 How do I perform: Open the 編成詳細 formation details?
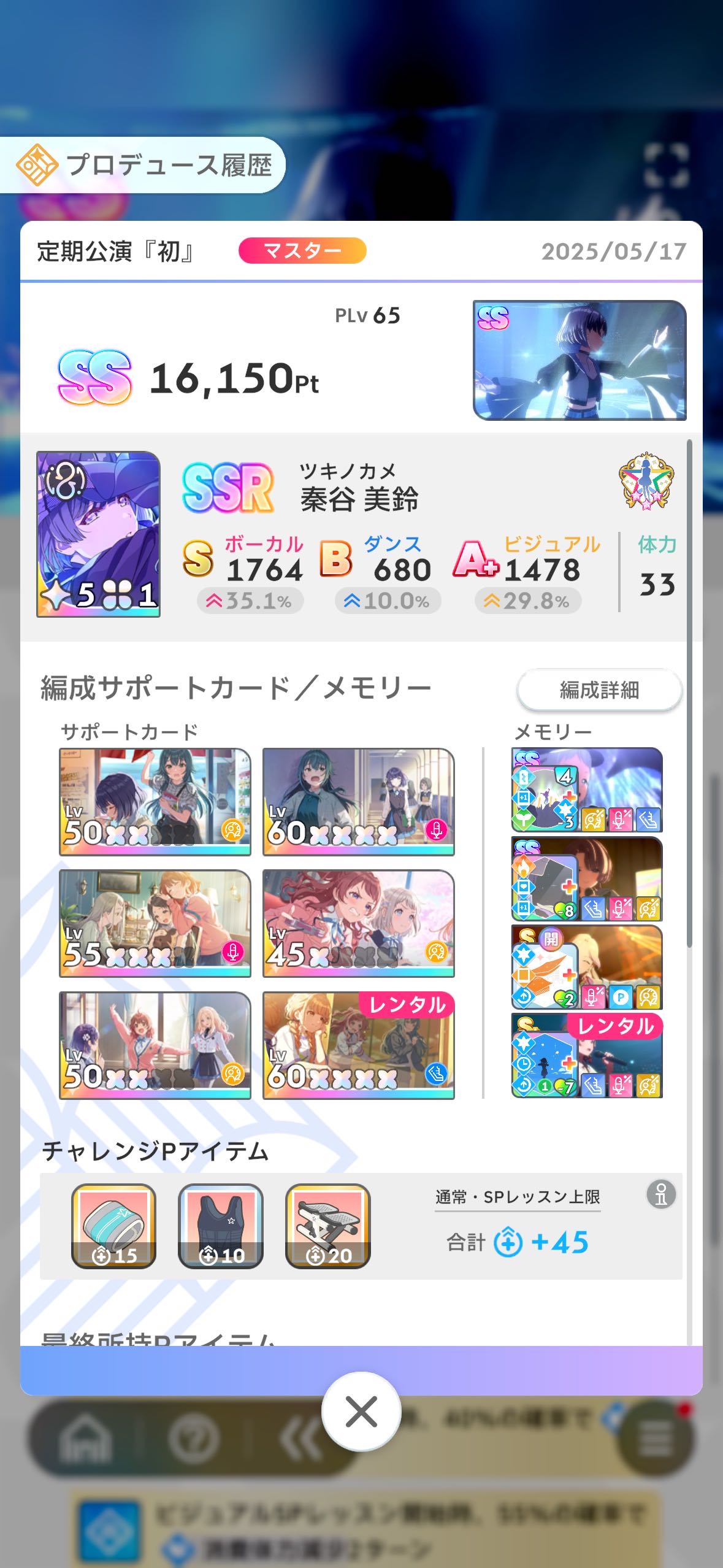coord(599,690)
